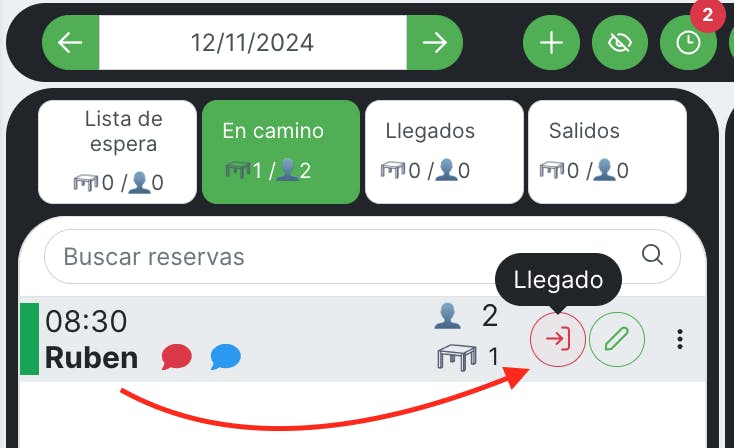Image resolution: width=734 pixels, height=448 pixels.
Task: Open the date picker showing 12/11/2024
Action: point(252,43)
